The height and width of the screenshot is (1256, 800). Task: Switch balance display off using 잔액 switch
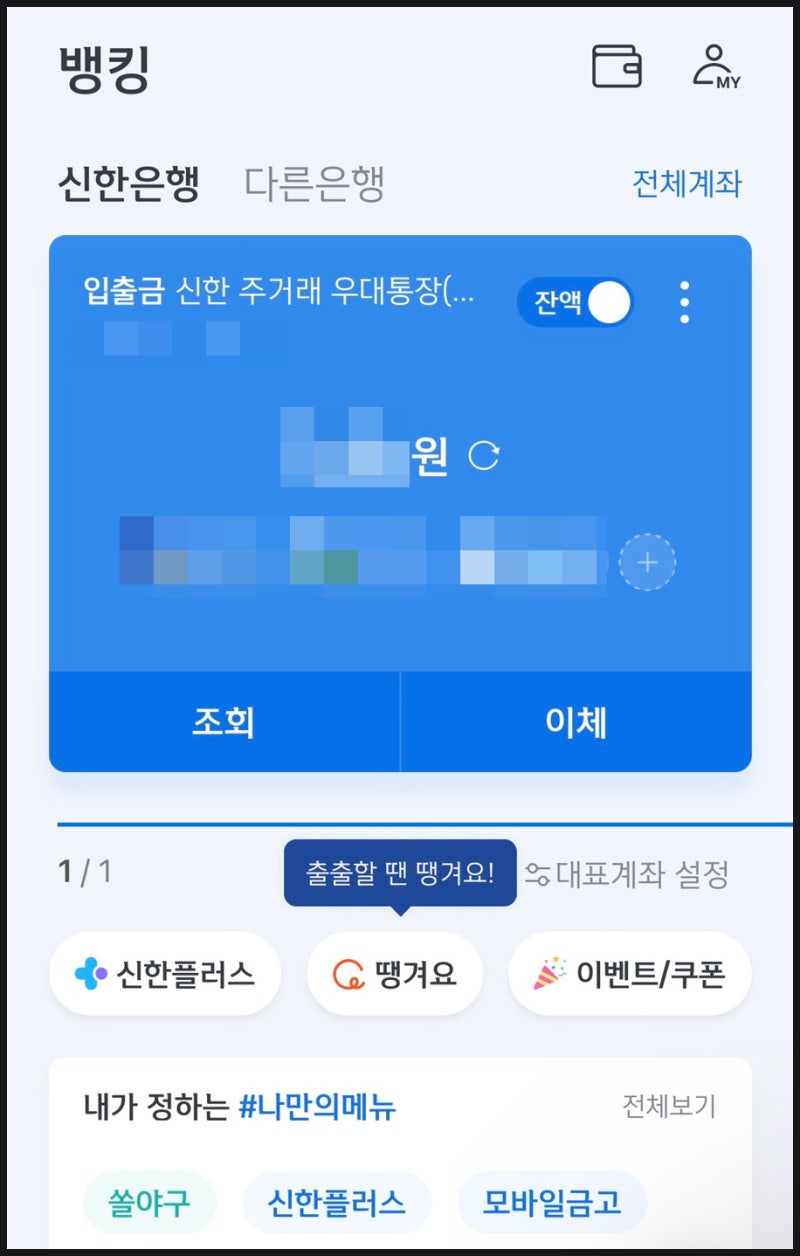pyautogui.click(x=575, y=303)
